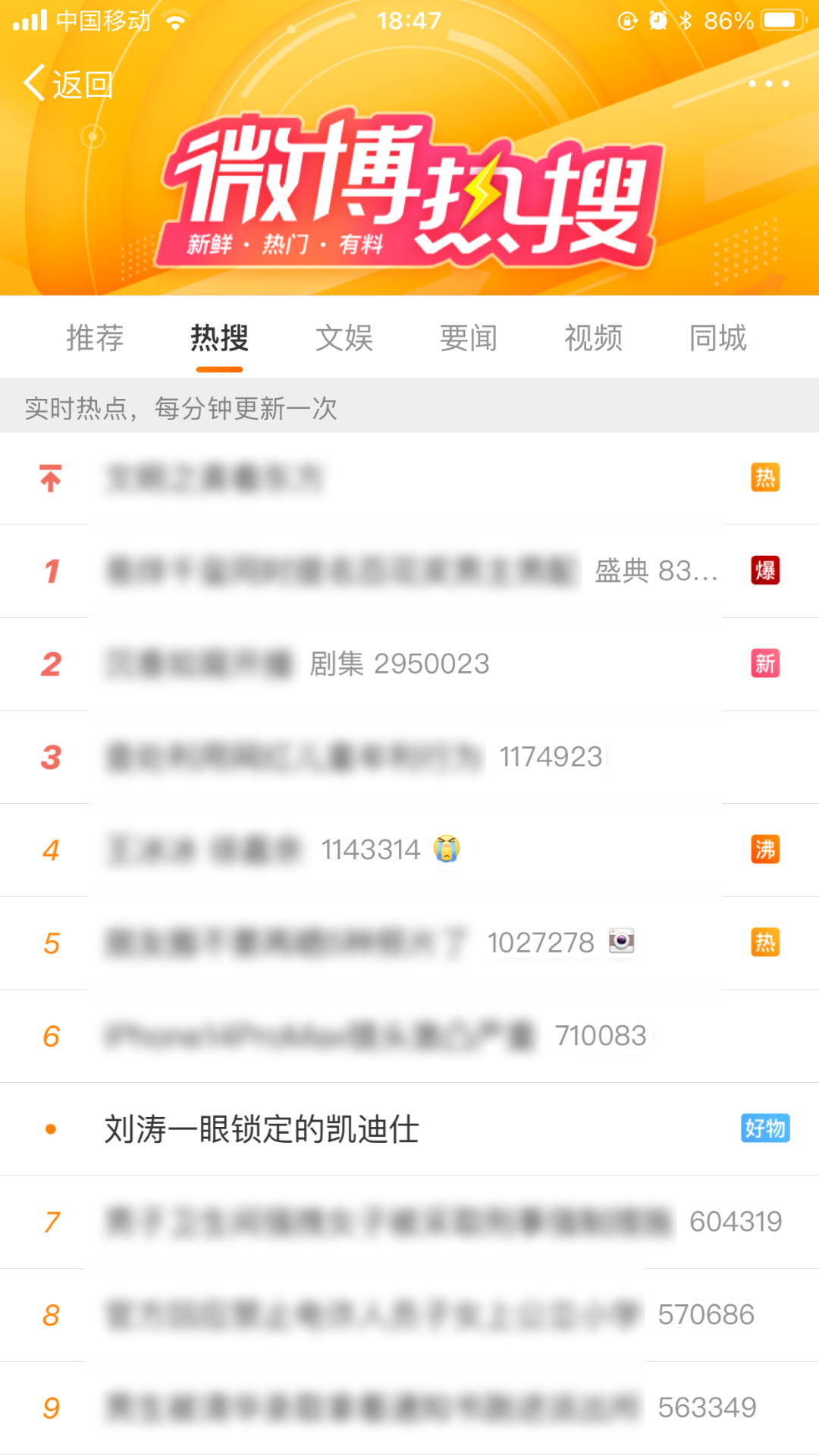Go back with the 返回 button
The image size is (819, 1456).
click(68, 83)
